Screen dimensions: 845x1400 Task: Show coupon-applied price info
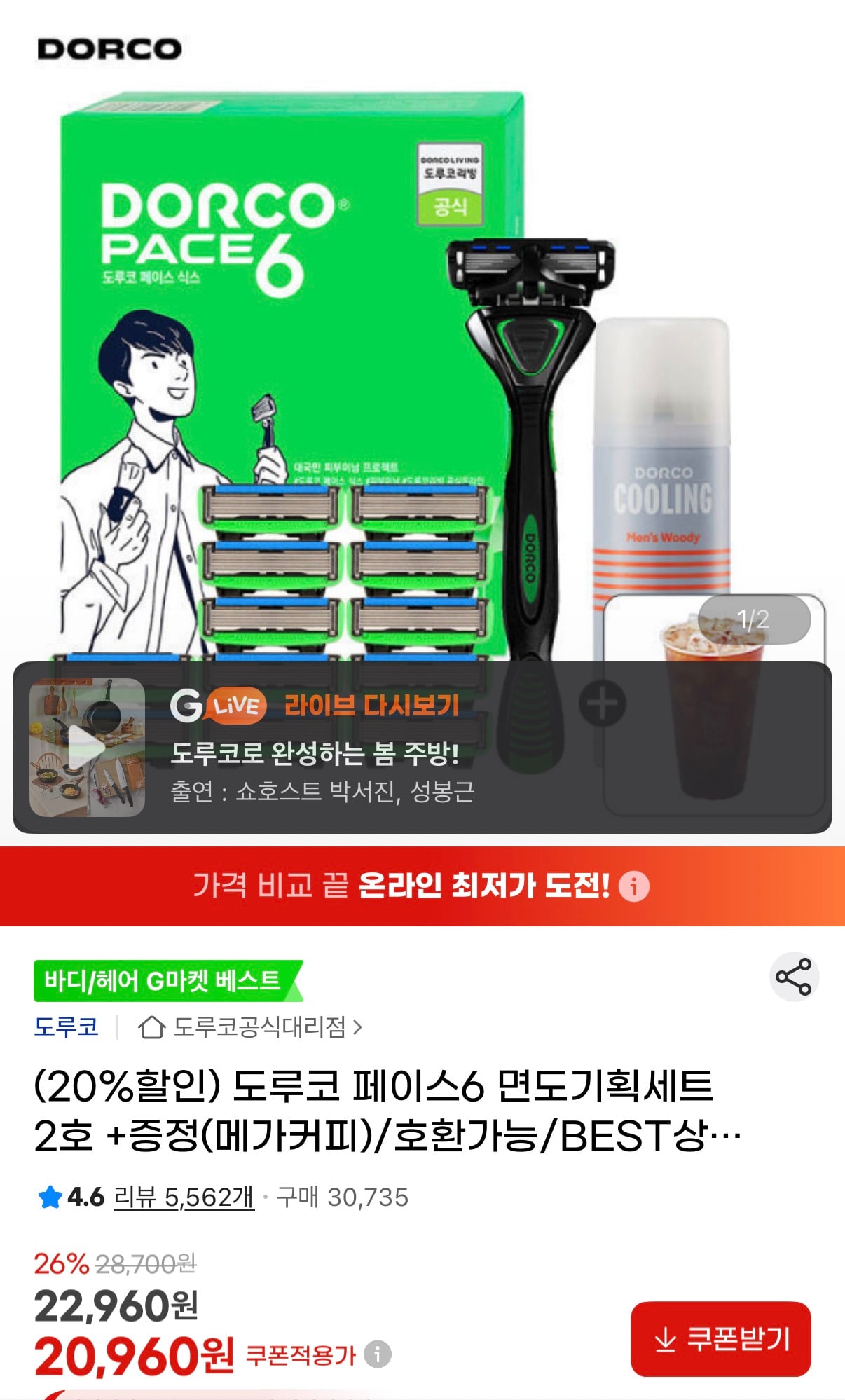click(378, 1354)
